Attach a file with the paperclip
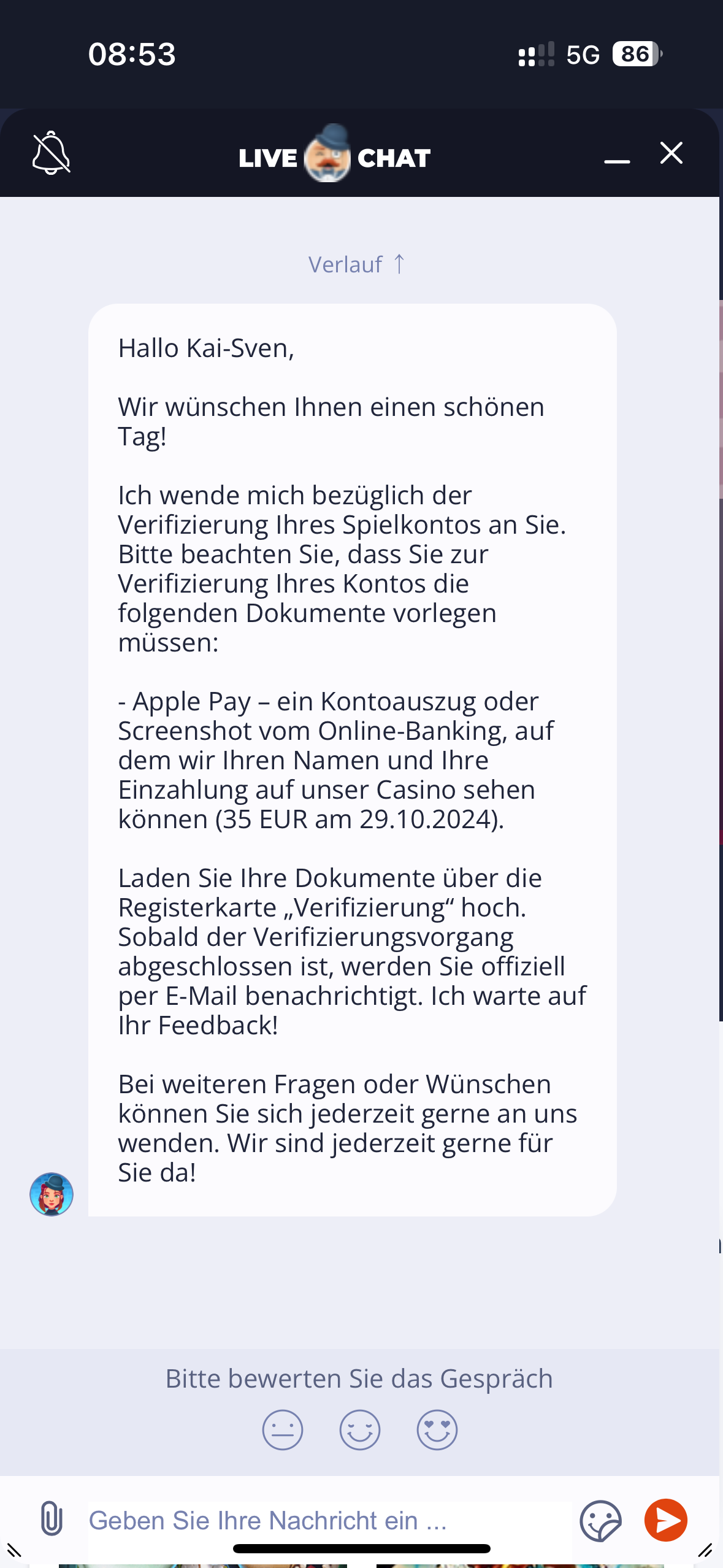Screen dimensions: 723x1568 tap(52, 1519)
